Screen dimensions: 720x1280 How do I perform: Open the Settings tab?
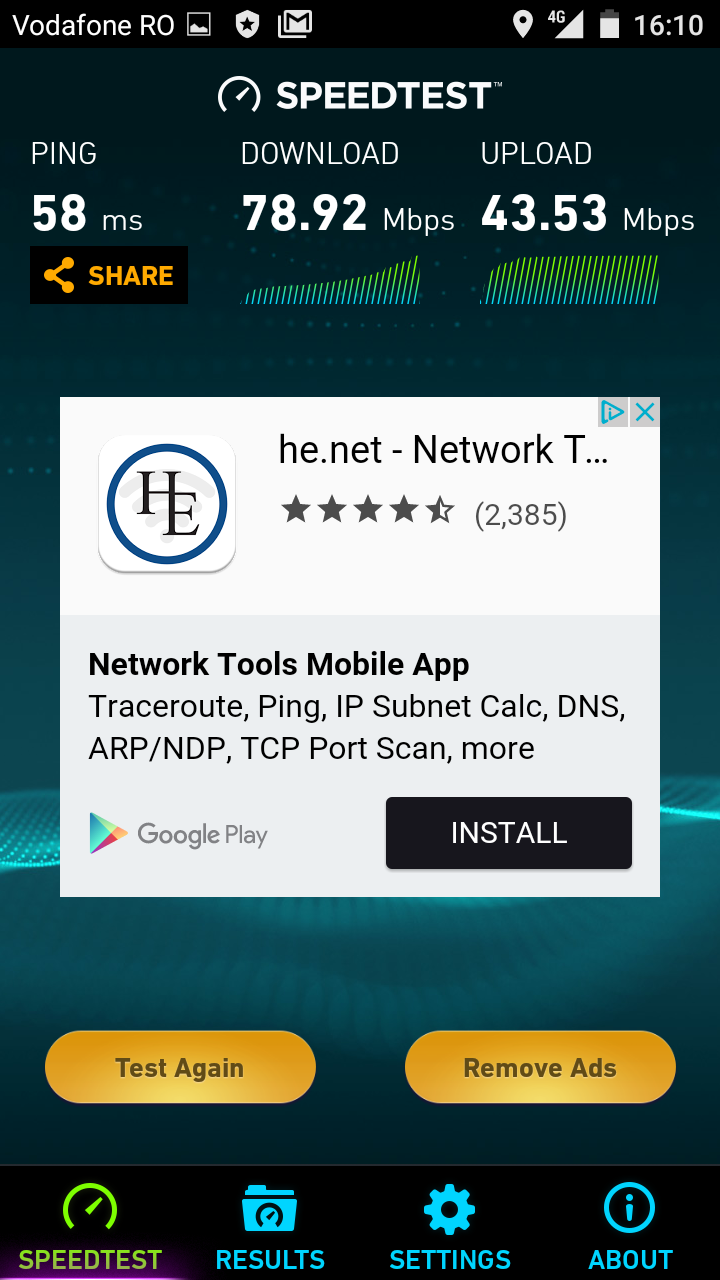(450, 1226)
